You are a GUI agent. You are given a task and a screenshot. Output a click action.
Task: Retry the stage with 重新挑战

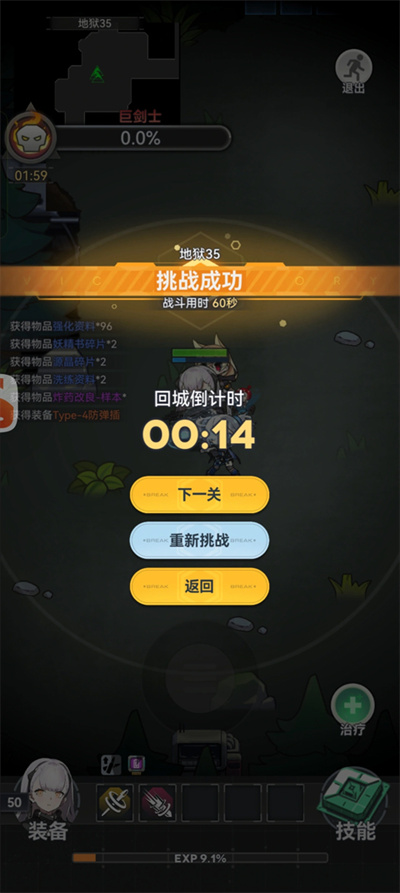point(199,540)
